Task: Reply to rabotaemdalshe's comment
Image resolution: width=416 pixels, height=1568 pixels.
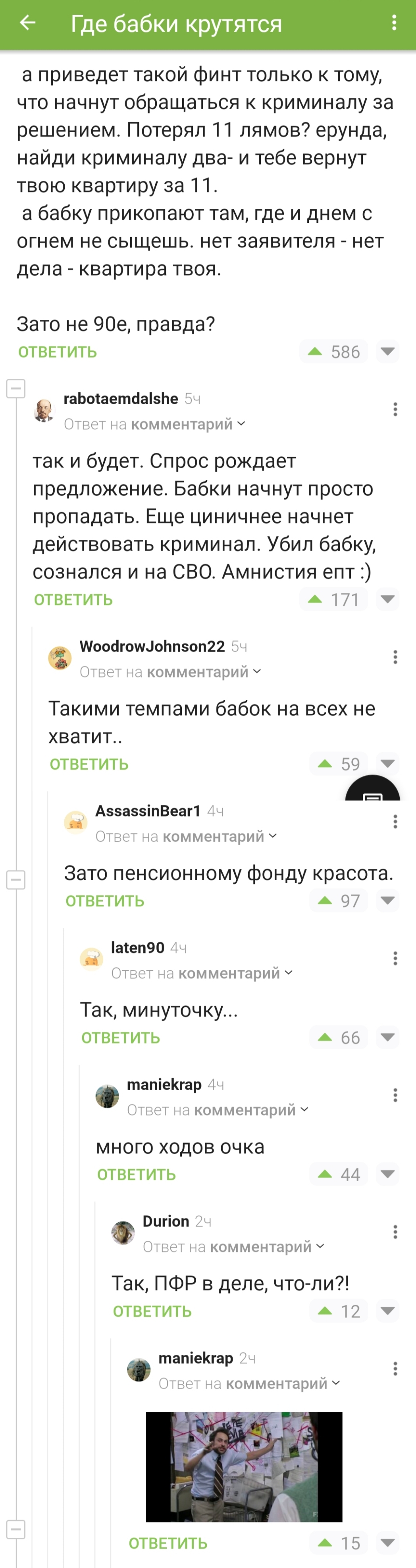Action: pyautogui.click(x=73, y=600)
